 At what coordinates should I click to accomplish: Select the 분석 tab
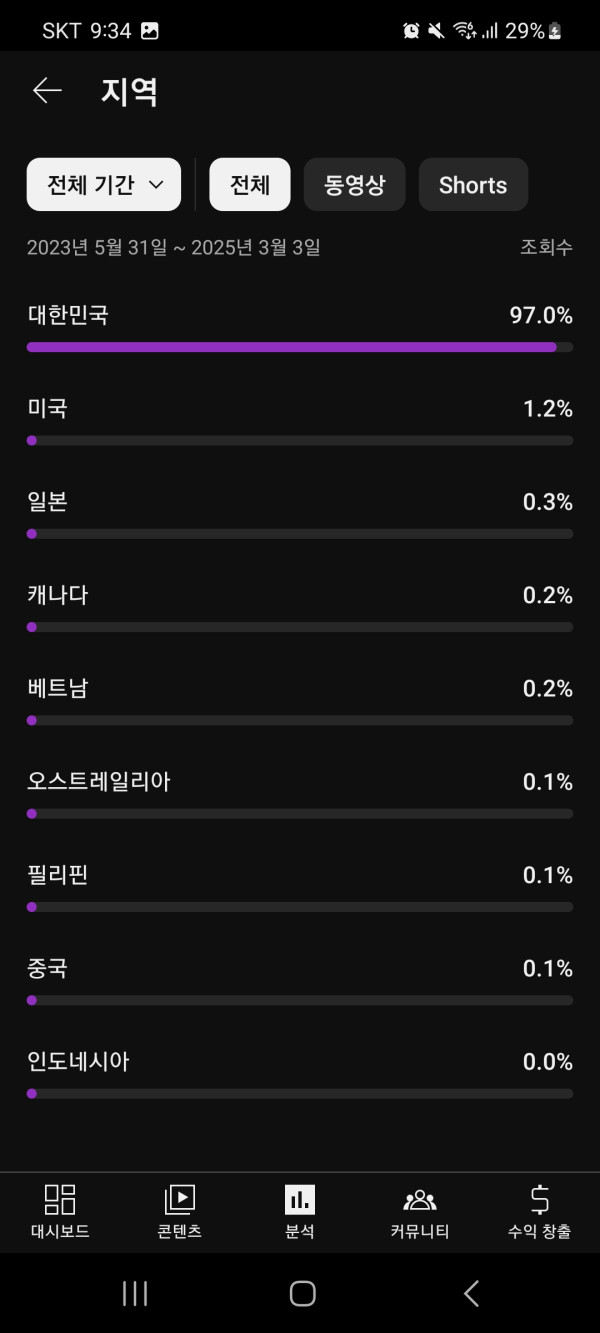[300, 1211]
